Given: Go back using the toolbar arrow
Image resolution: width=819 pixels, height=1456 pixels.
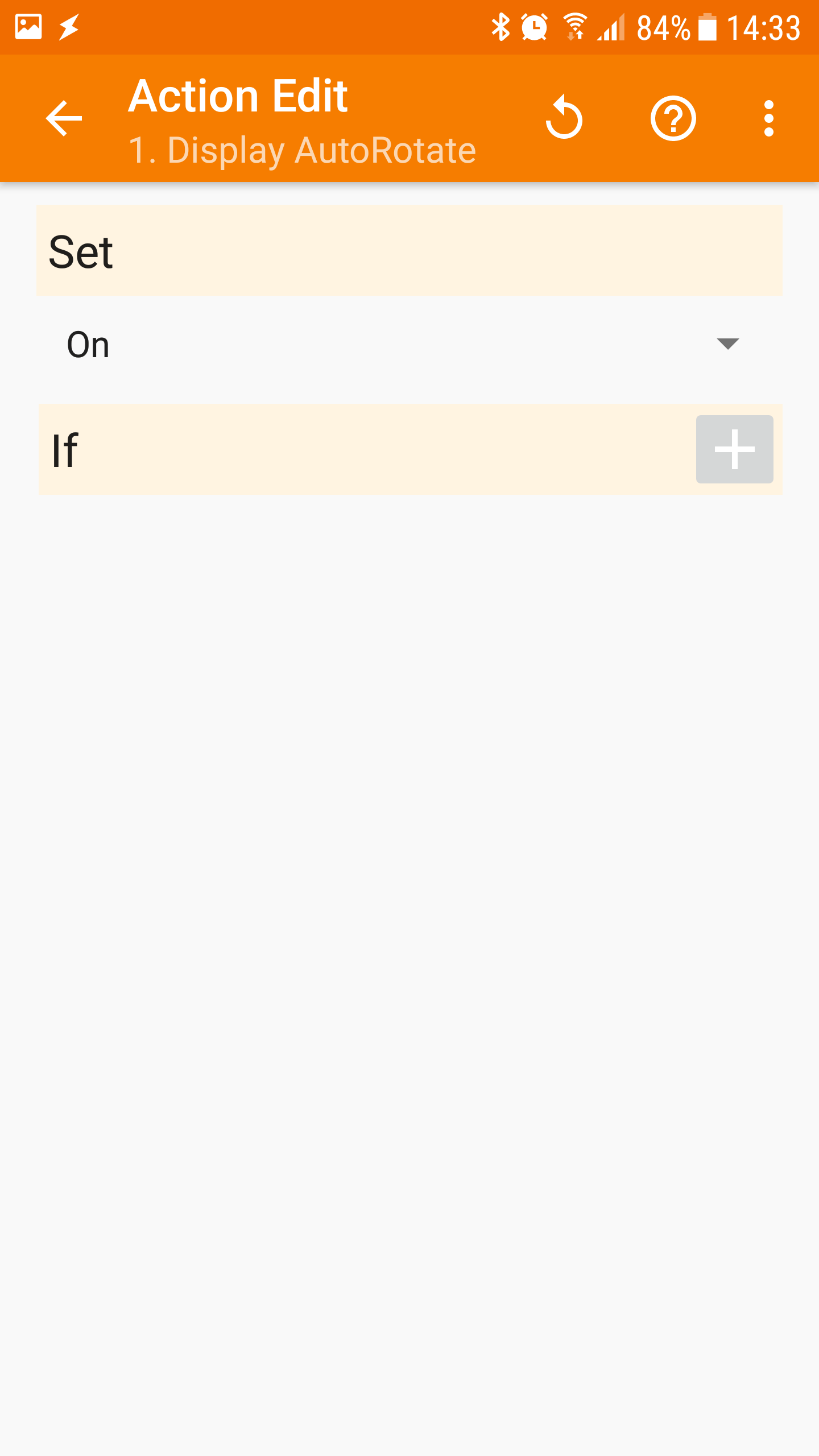Looking at the screenshot, I should [x=64, y=118].
